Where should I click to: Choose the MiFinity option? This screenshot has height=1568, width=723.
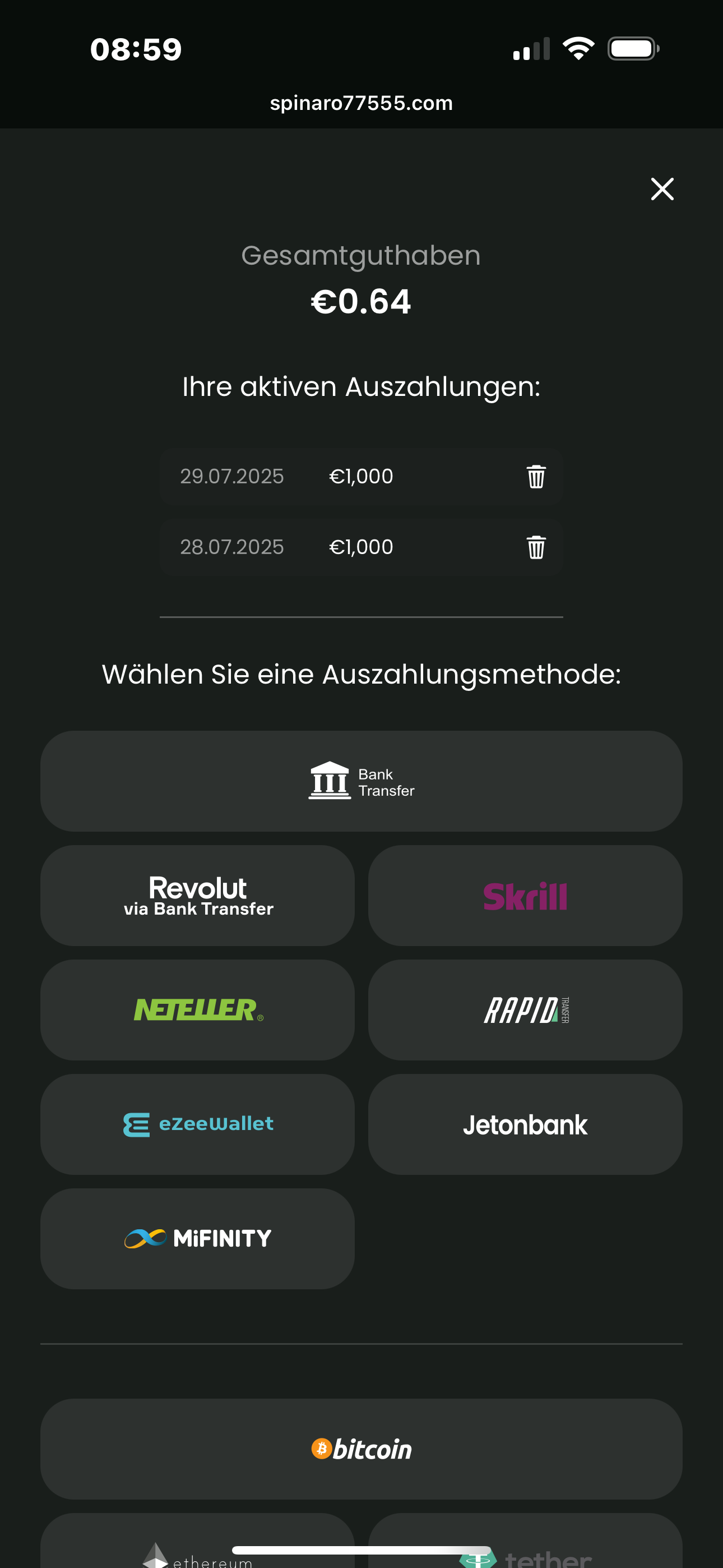pyautogui.click(x=198, y=1239)
